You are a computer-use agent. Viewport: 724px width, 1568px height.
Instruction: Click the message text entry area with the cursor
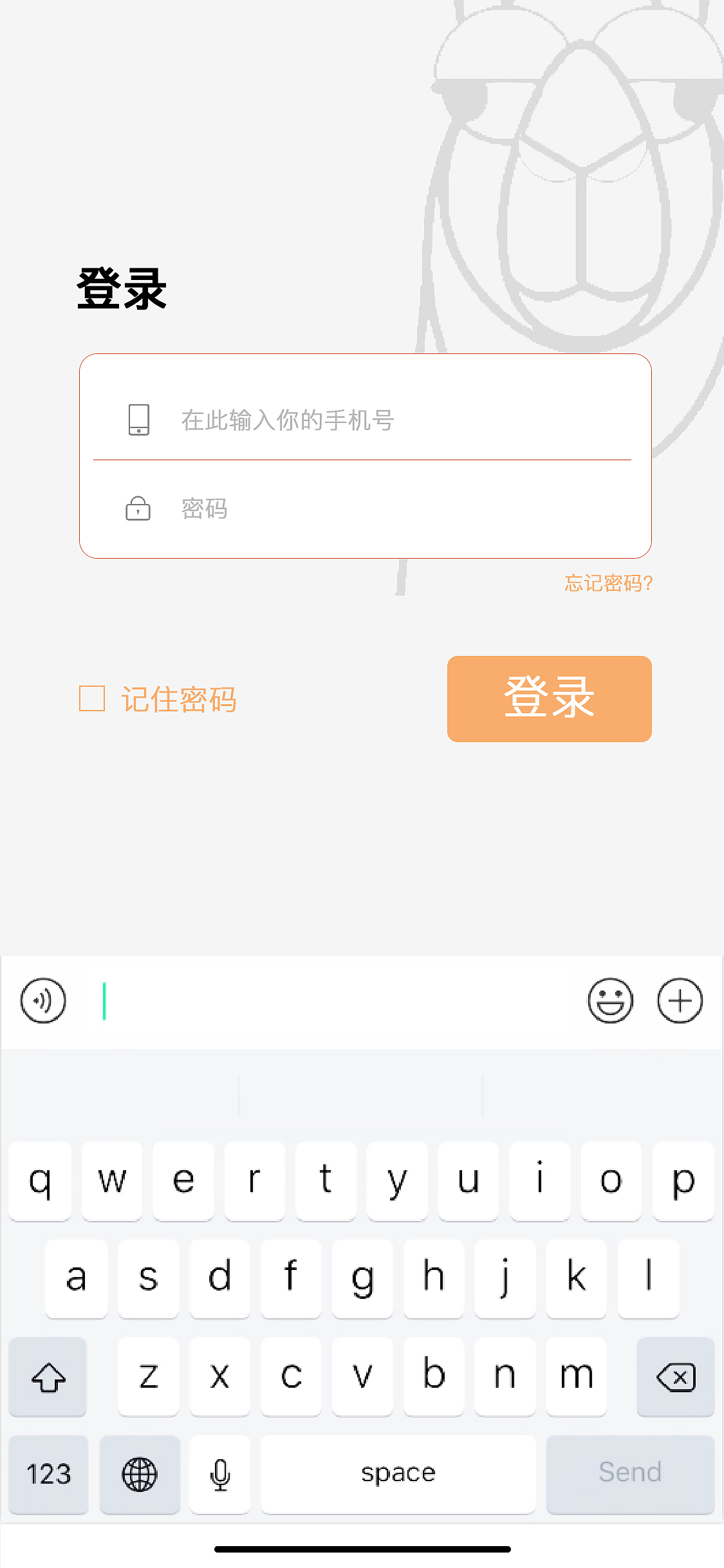click(322, 1000)
